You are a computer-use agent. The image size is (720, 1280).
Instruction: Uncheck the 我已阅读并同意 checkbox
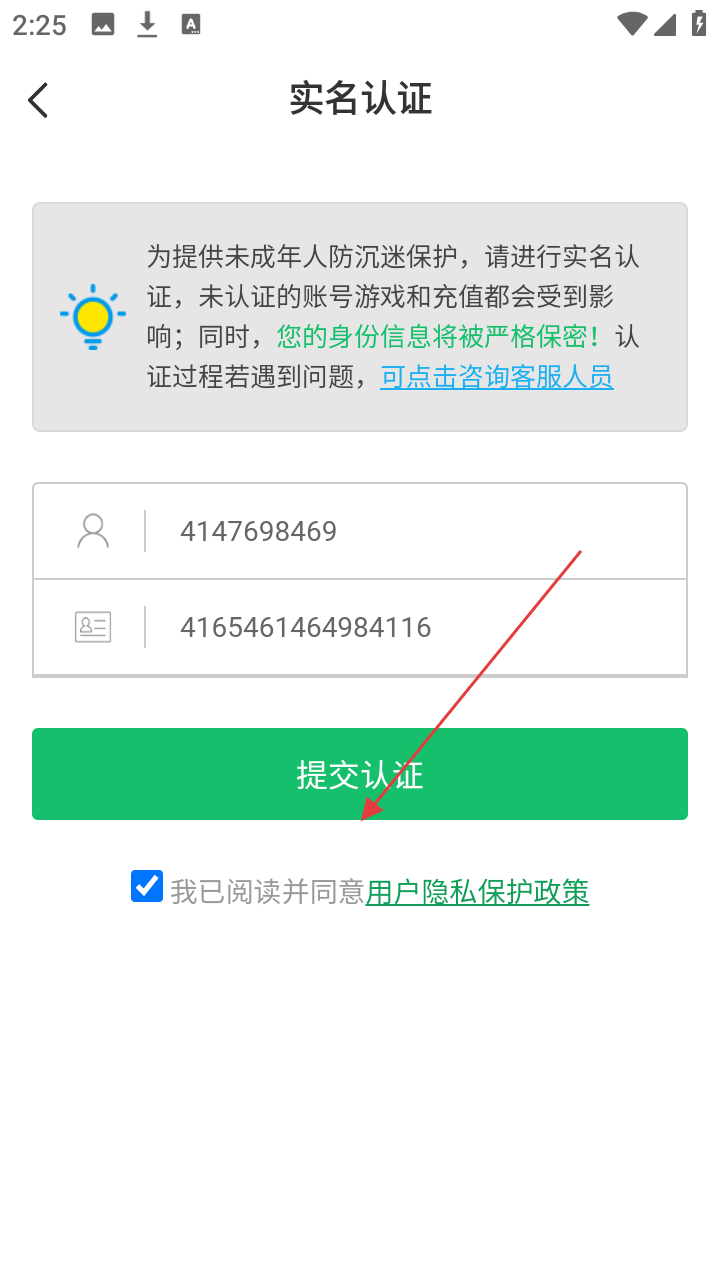coord(147,886)
